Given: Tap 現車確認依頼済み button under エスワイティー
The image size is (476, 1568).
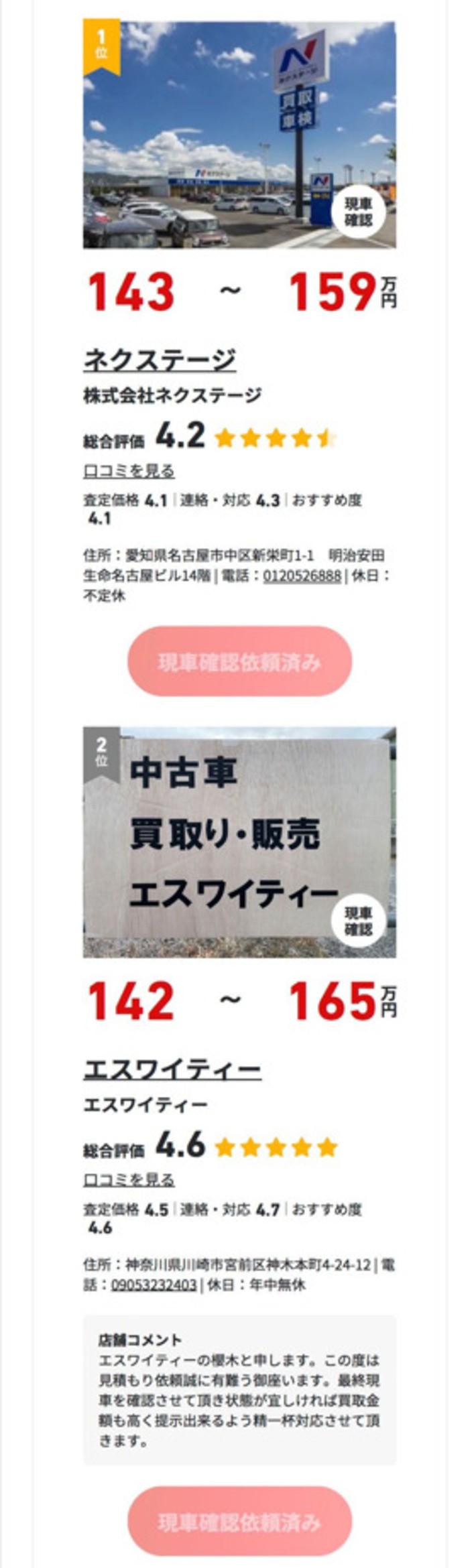Looking at the screenshot, I should (239, 1522).
